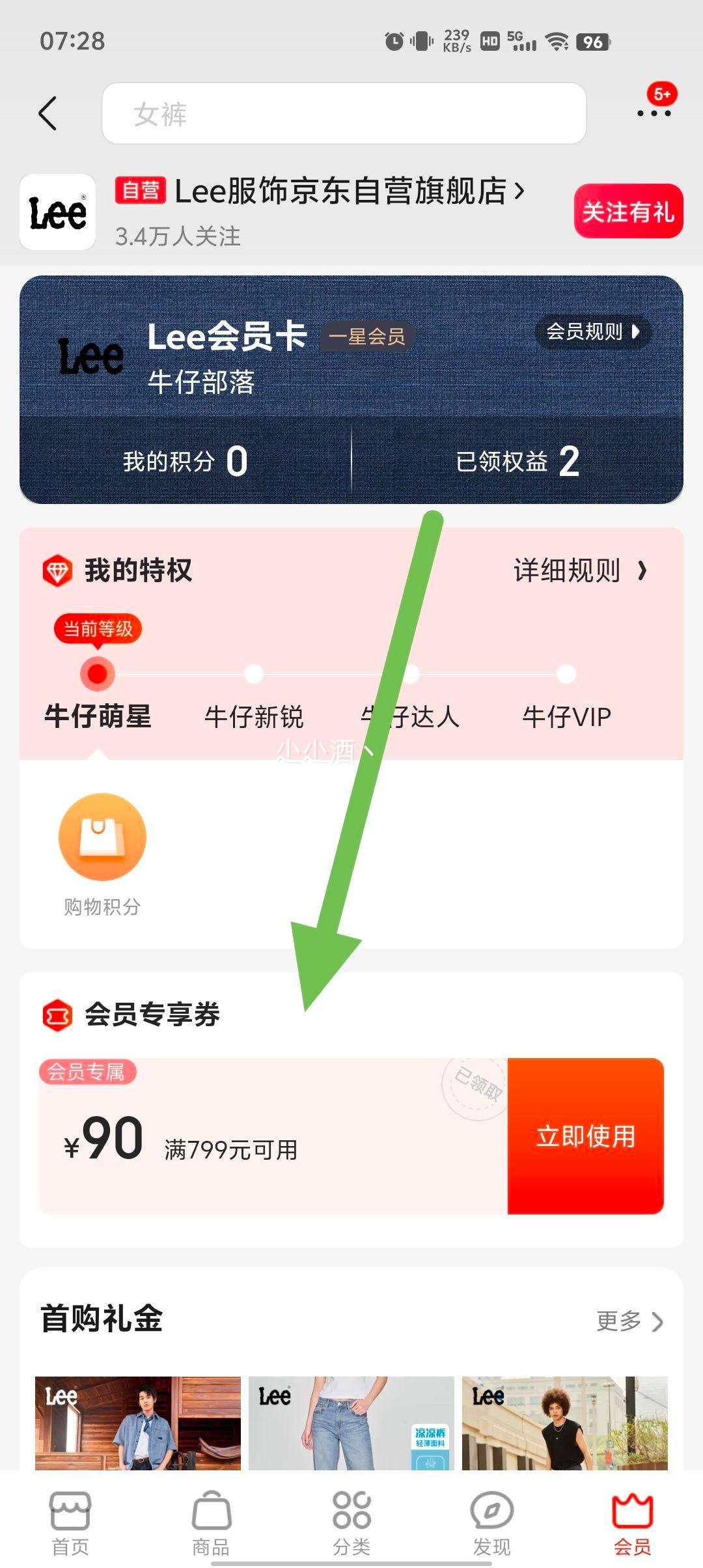Open 详细规则 for my privileges
The image size is (703, 1568).
coord(579,570)
